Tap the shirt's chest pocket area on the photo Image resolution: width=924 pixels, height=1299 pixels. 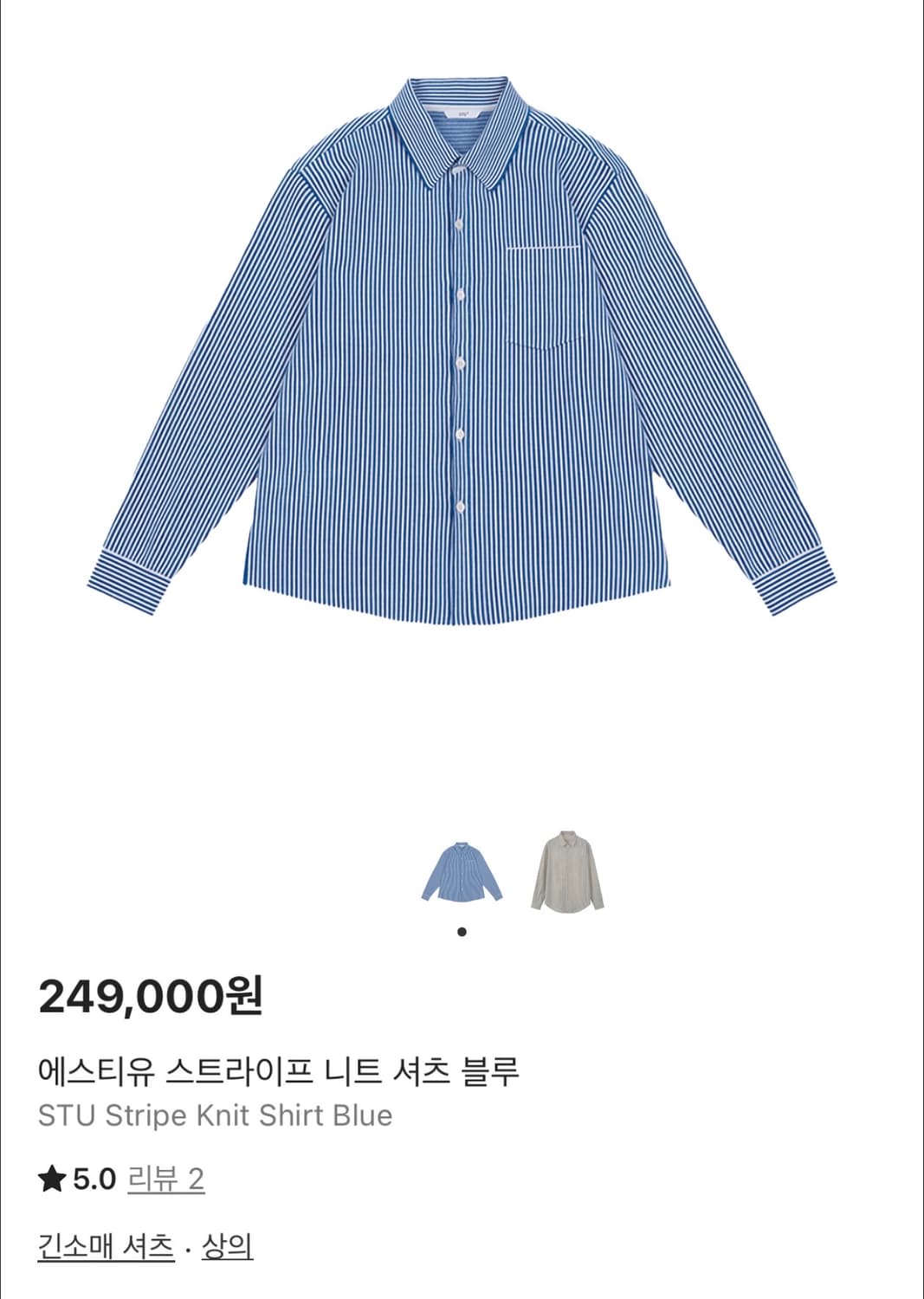tap(546, 294)
